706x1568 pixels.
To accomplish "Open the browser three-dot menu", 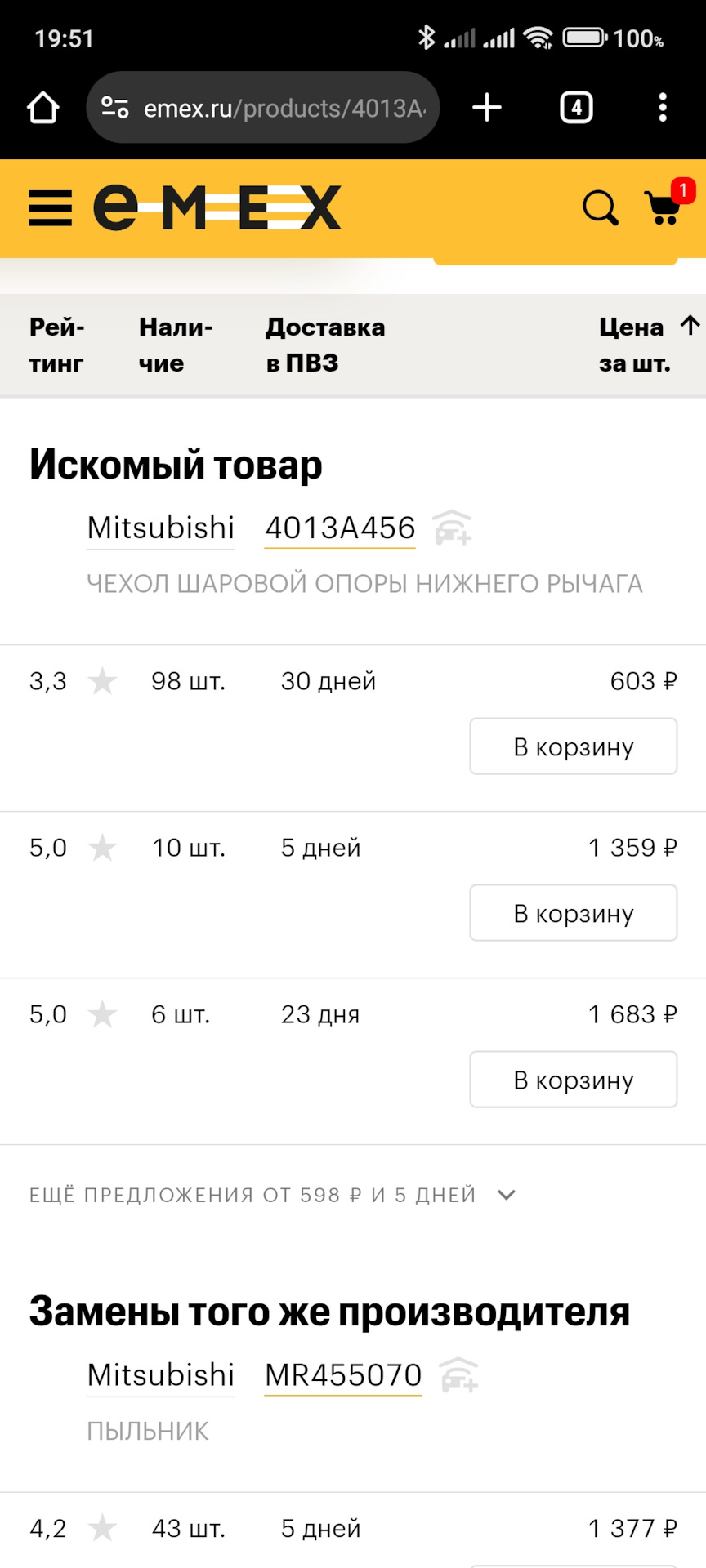I will [662, 107].
